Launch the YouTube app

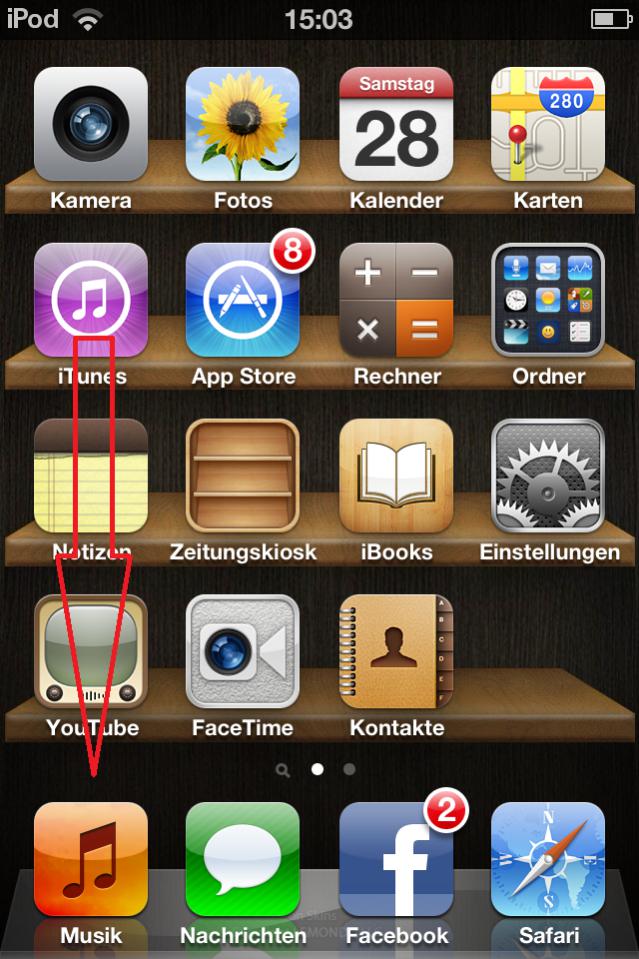point(90,652)
